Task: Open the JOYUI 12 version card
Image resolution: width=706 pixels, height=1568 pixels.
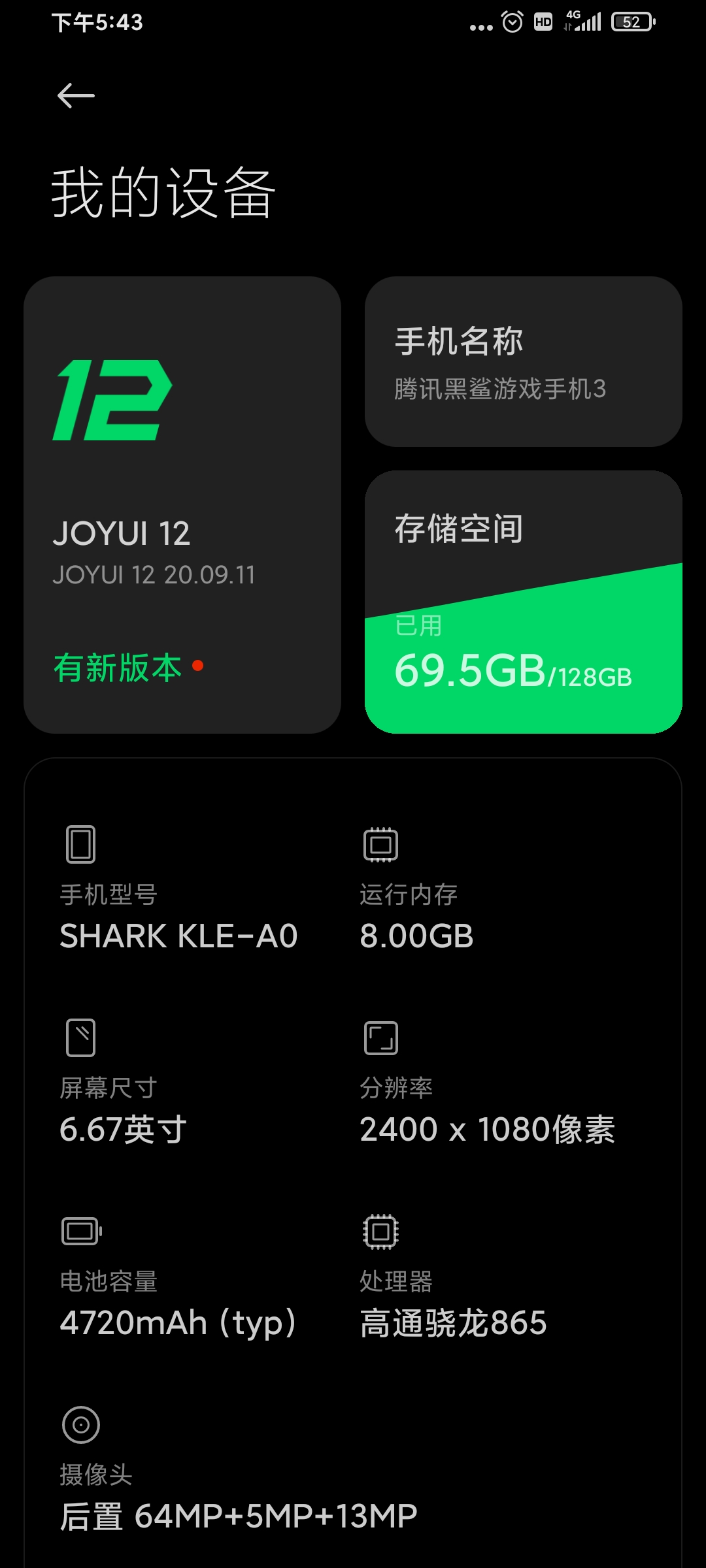Action: 182,504
